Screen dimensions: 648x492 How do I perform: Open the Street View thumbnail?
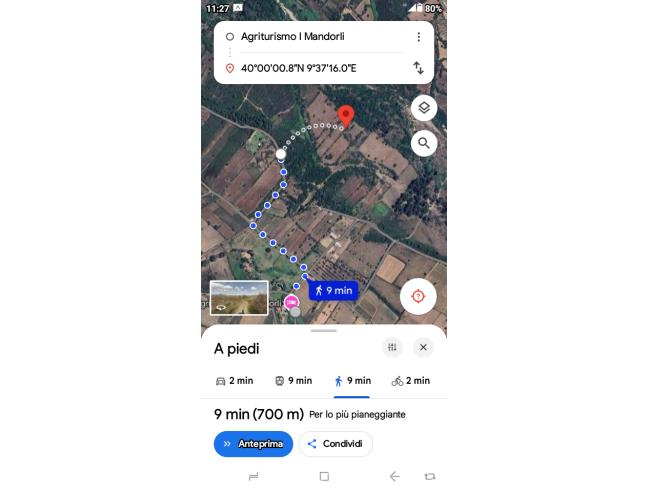[x=239, y=298]
